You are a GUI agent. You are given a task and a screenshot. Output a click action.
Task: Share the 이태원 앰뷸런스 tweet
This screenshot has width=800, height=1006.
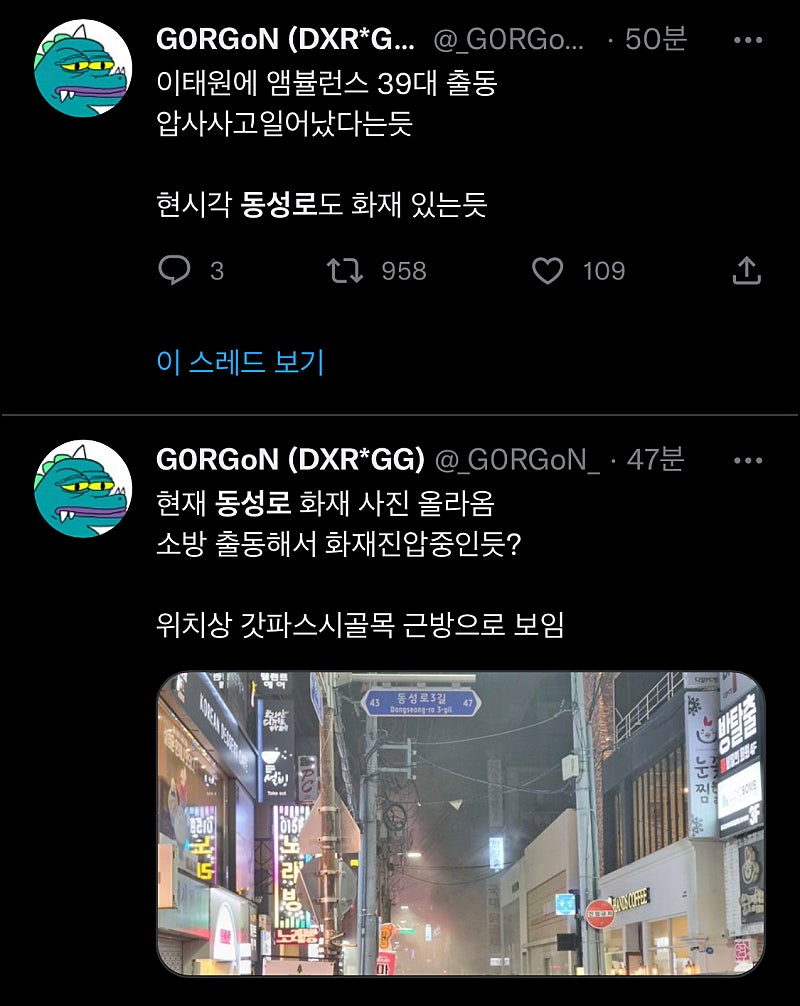point(747,270)
